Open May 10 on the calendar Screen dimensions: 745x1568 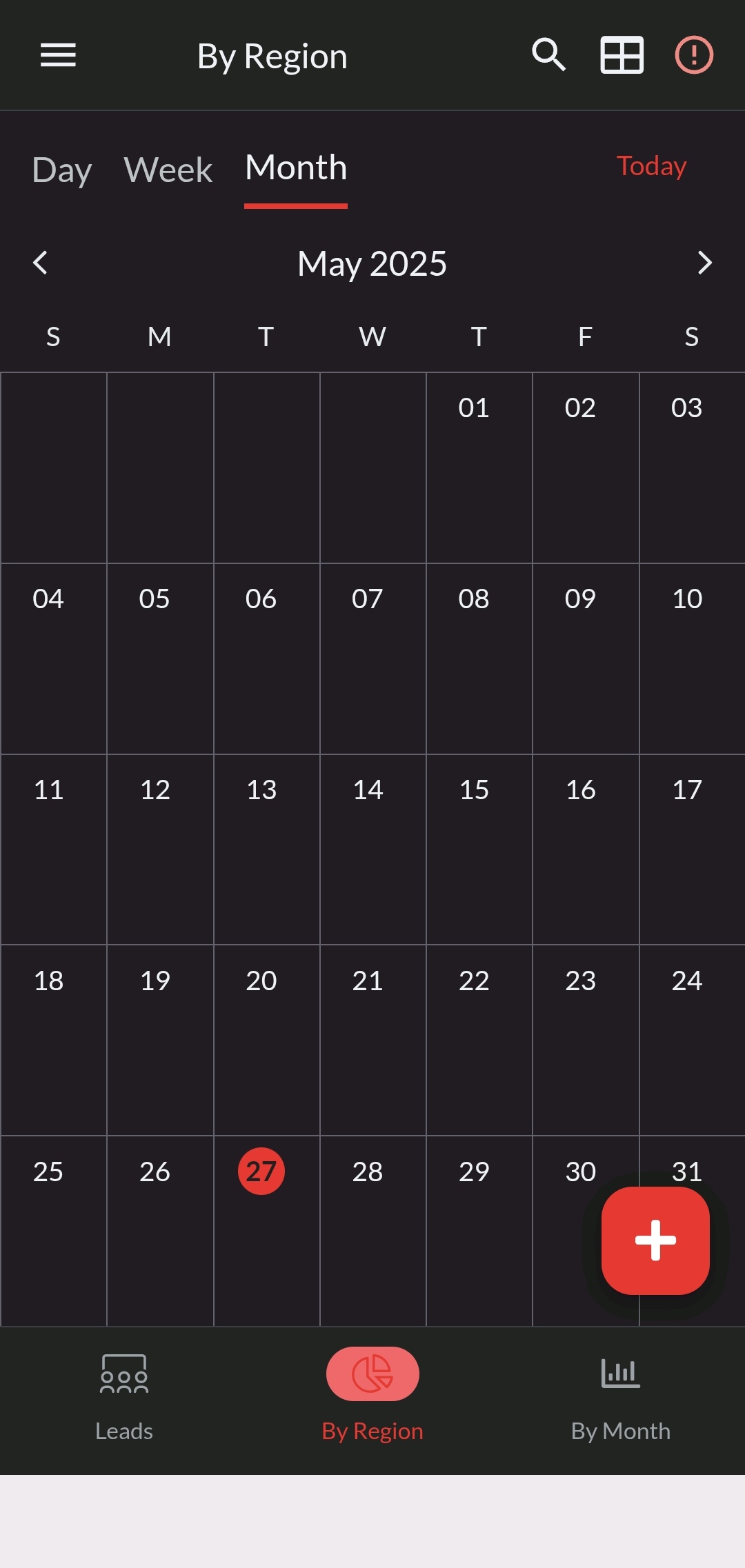(687, 599)
